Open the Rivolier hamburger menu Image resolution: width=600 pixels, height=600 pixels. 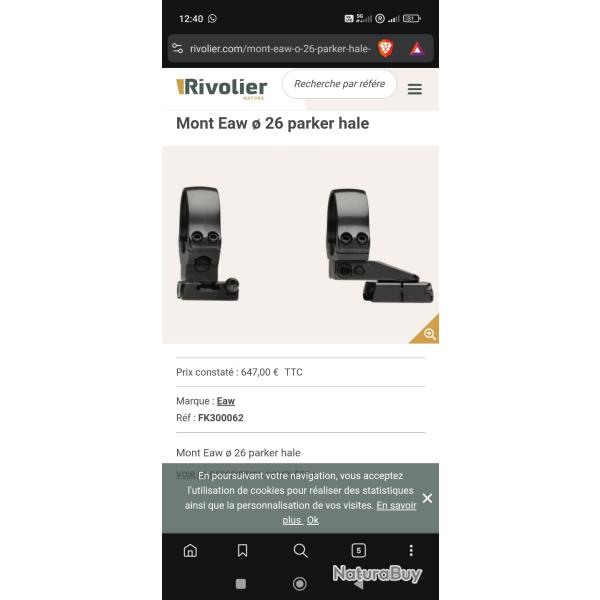click(x=415, y=89)
